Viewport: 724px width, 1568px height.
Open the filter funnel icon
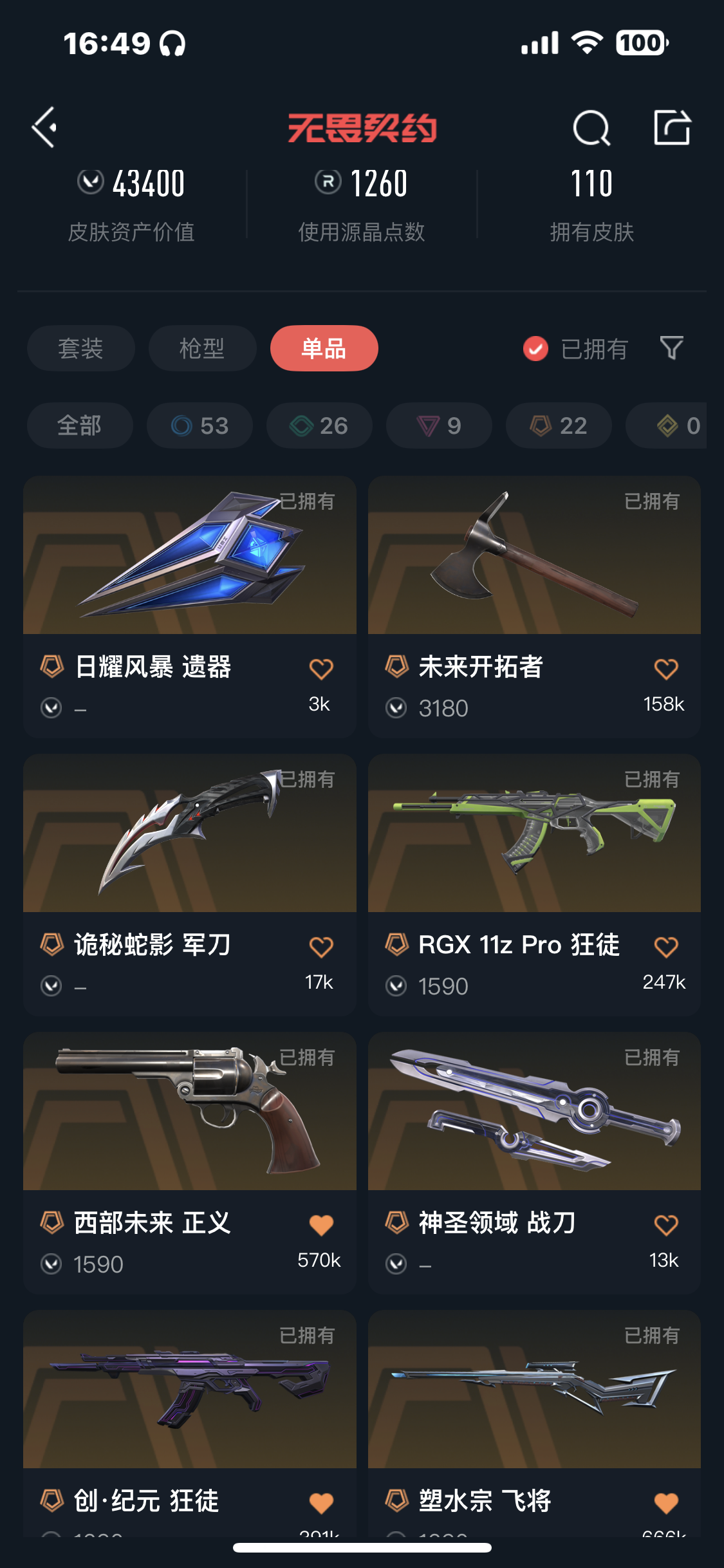[x=671, y=348]
